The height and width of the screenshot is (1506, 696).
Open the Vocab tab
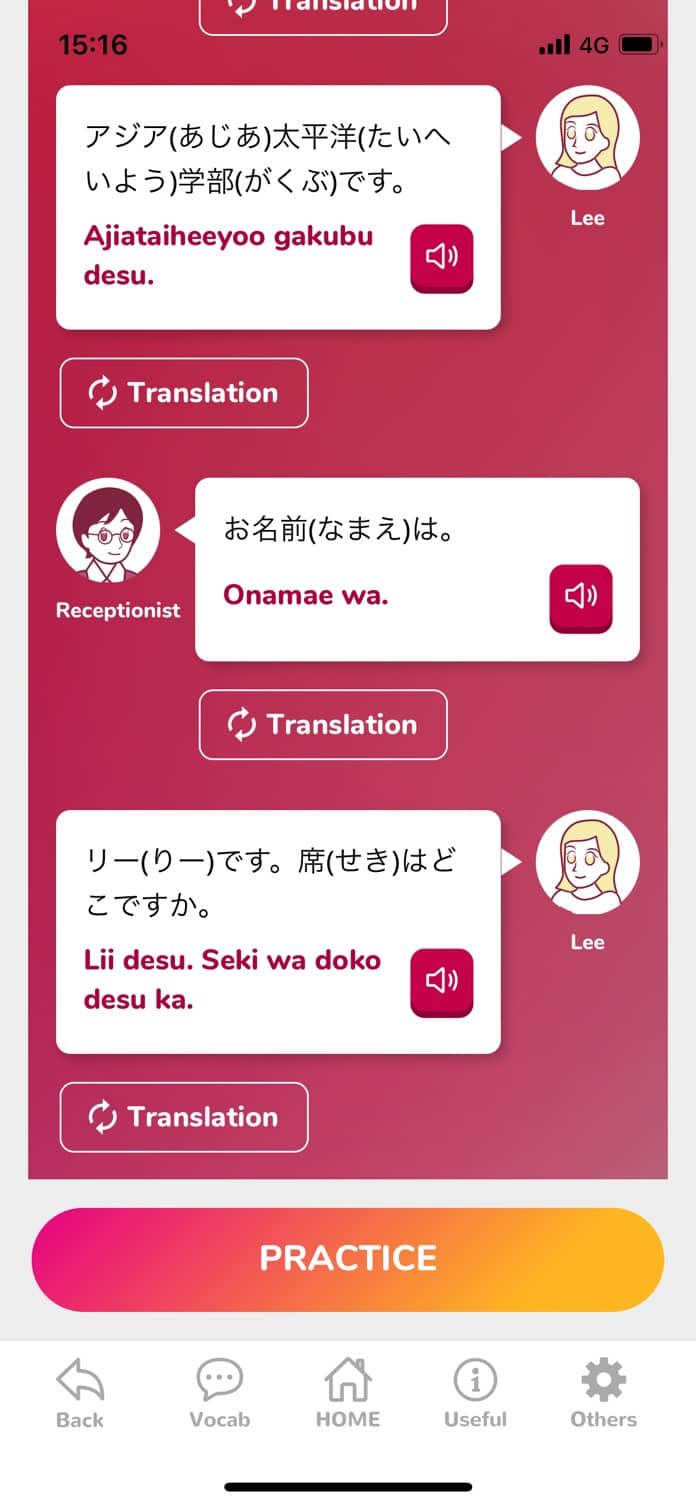219,1394
